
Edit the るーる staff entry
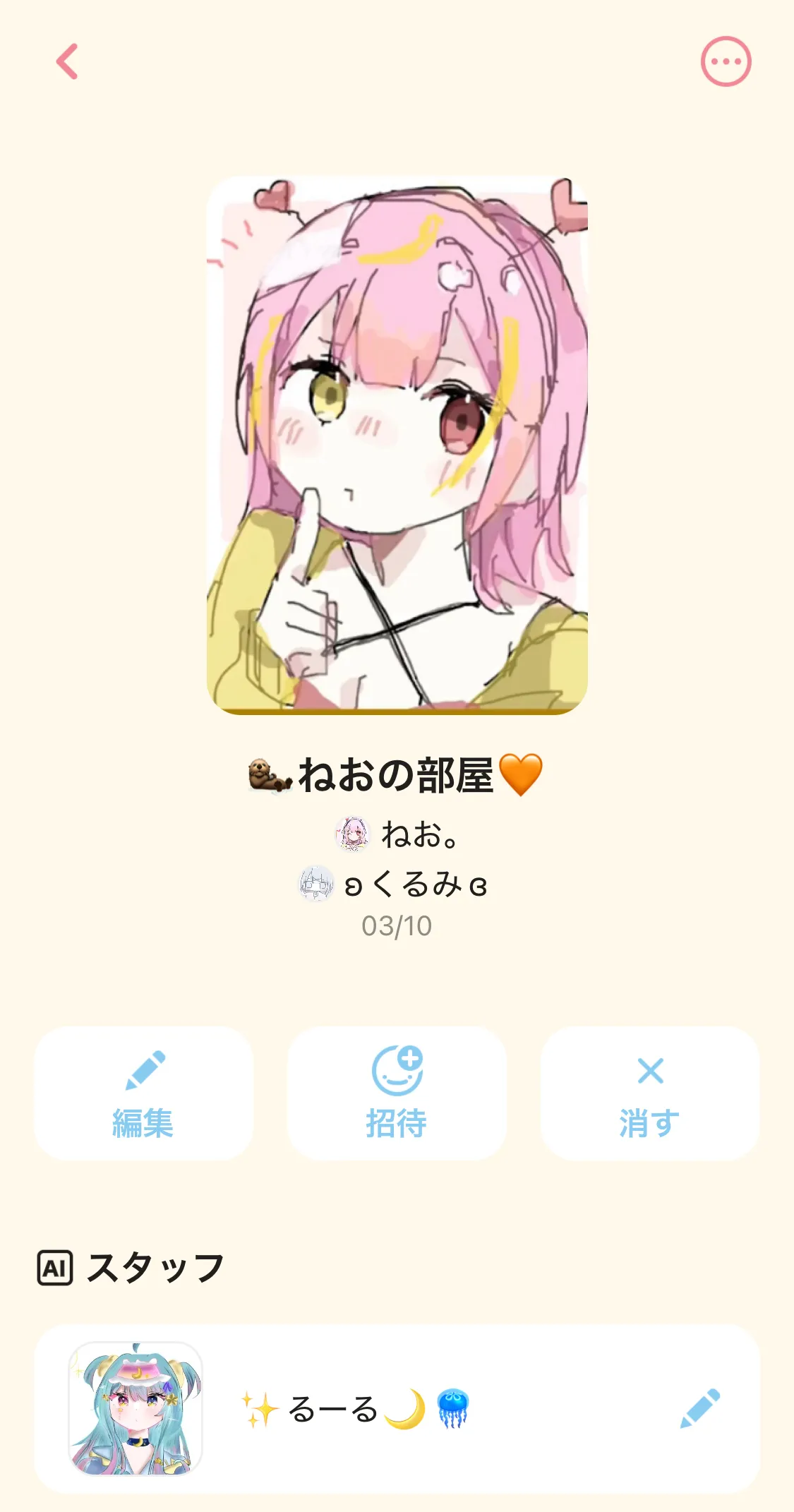(x=700, y=1408)
